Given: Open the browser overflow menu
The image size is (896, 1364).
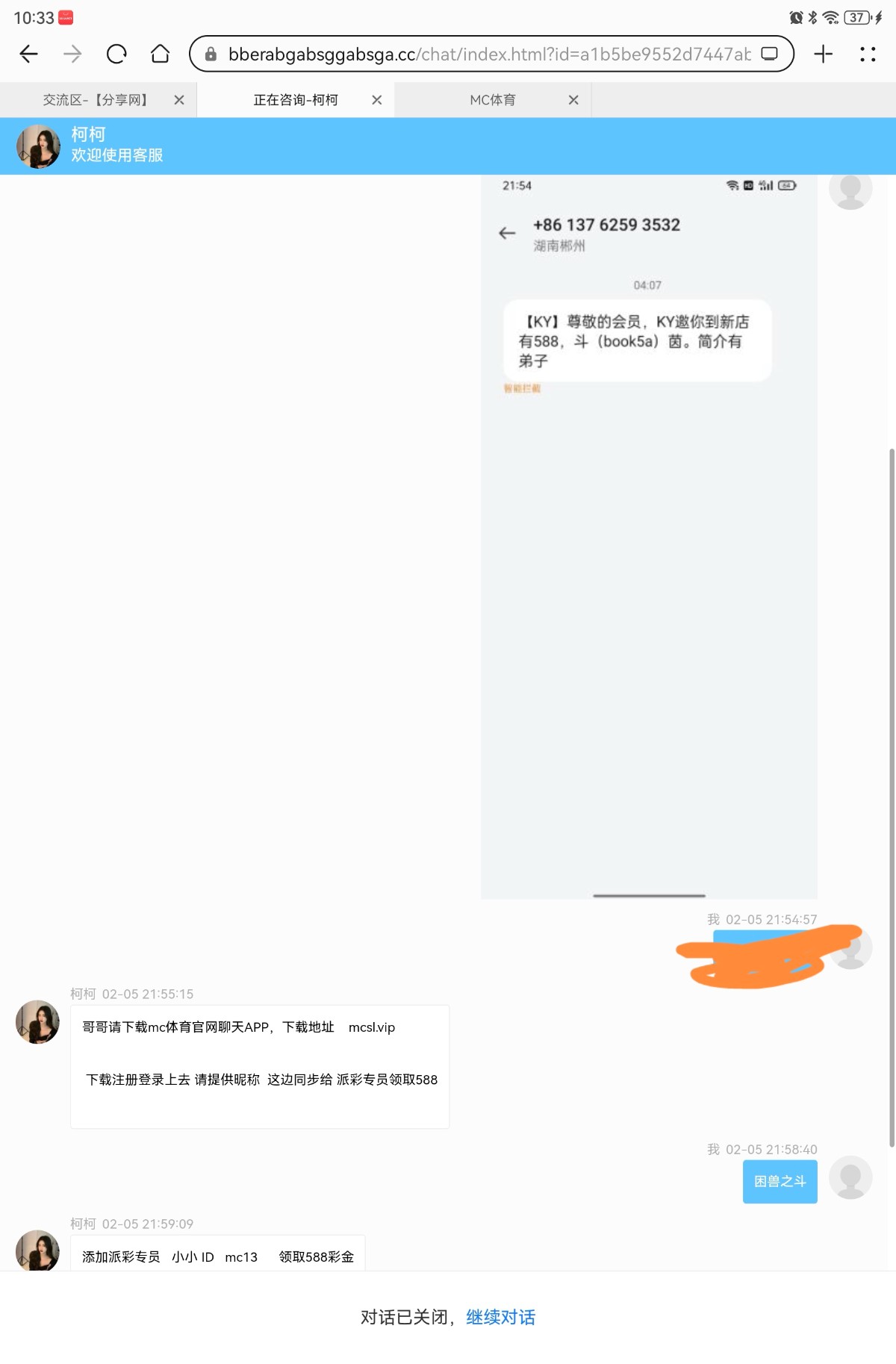Looking at the screenshot, I should tap(867, 54).
